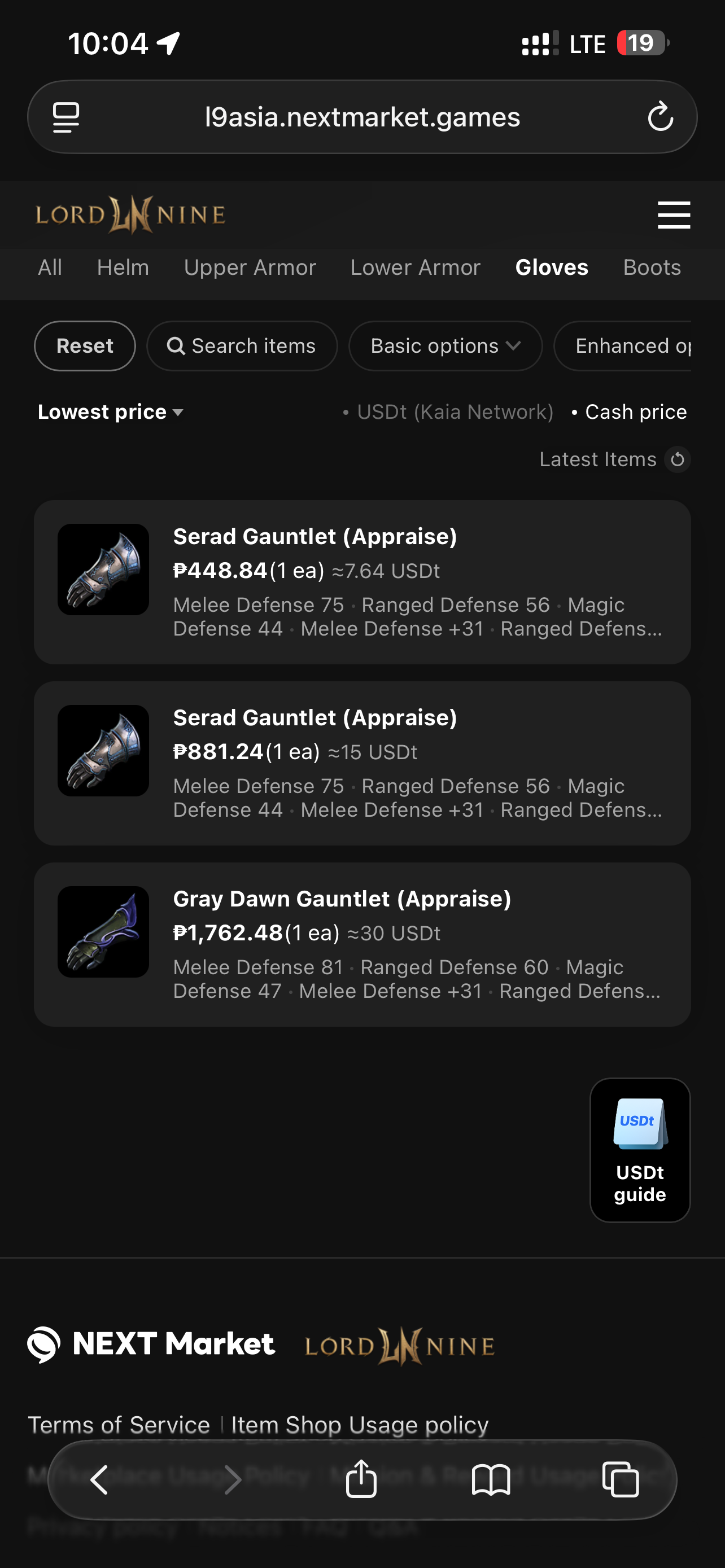
Task: Reset all filters
Action: coord(85,346)
